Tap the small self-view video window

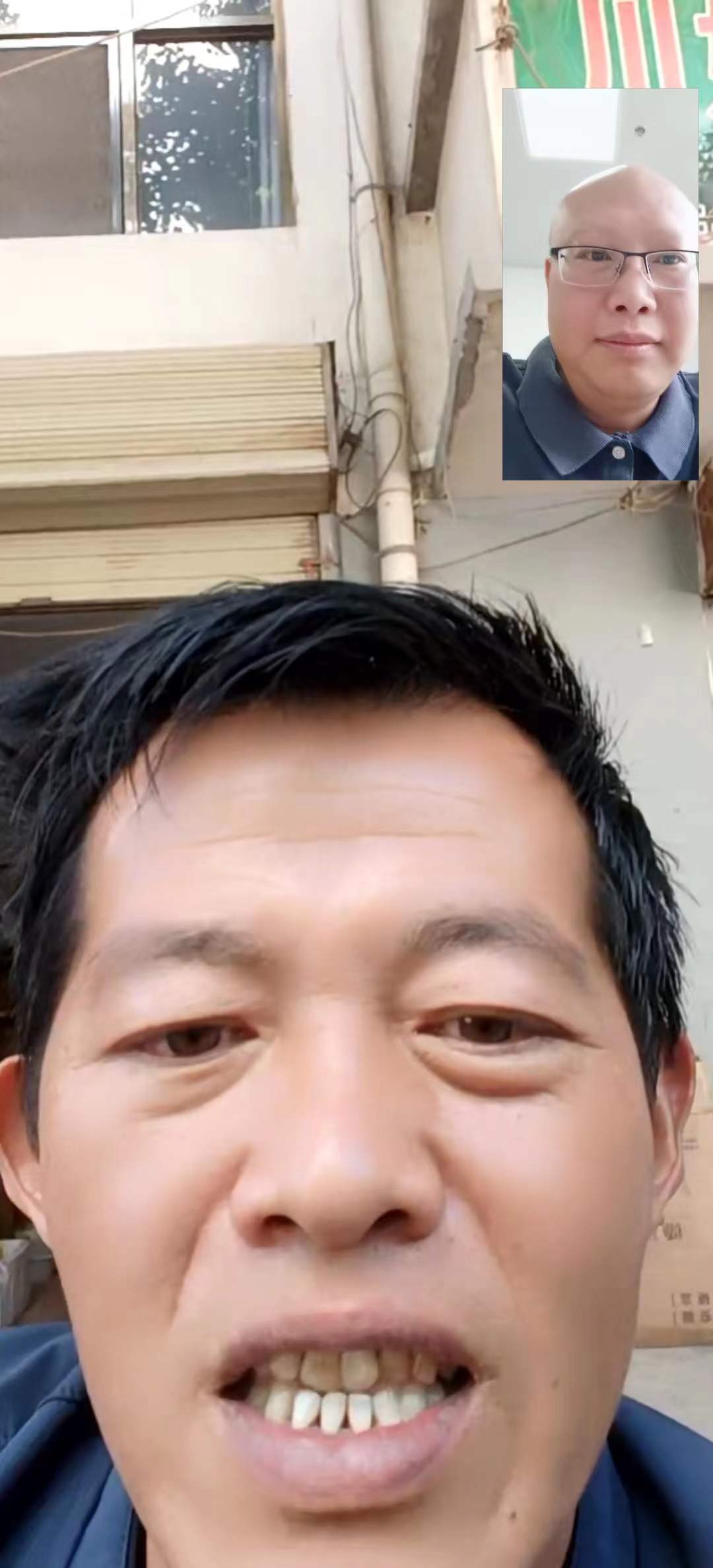click(x=600, y=284)
